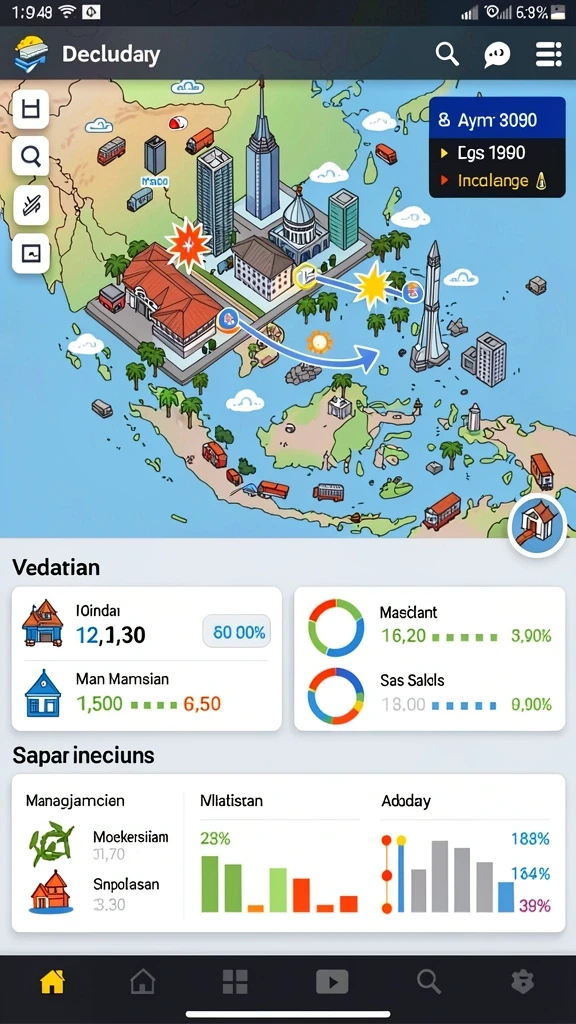Tap the picture-frame map tool
Viewport: 576px width, 1024px height.
31,253
